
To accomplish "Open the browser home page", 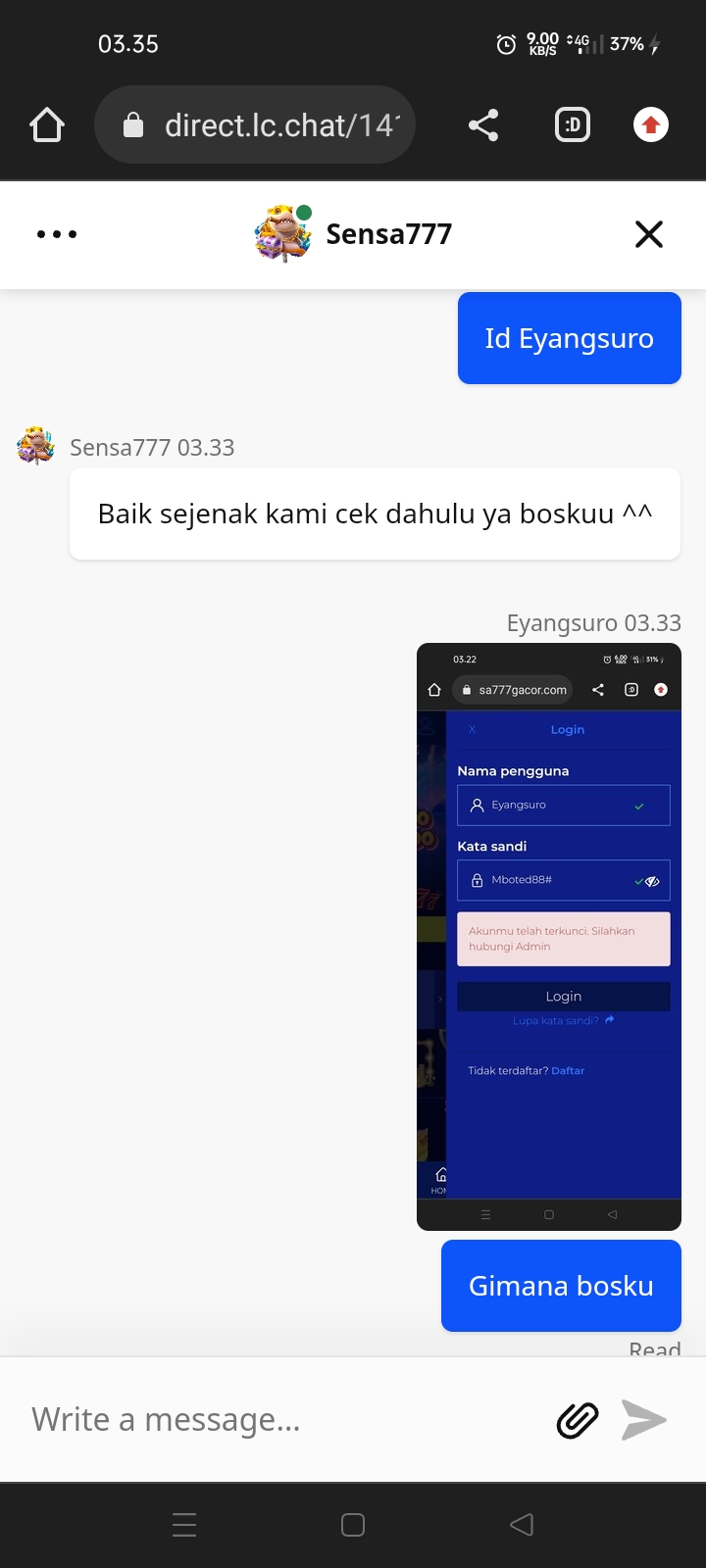I will (47, 125).
